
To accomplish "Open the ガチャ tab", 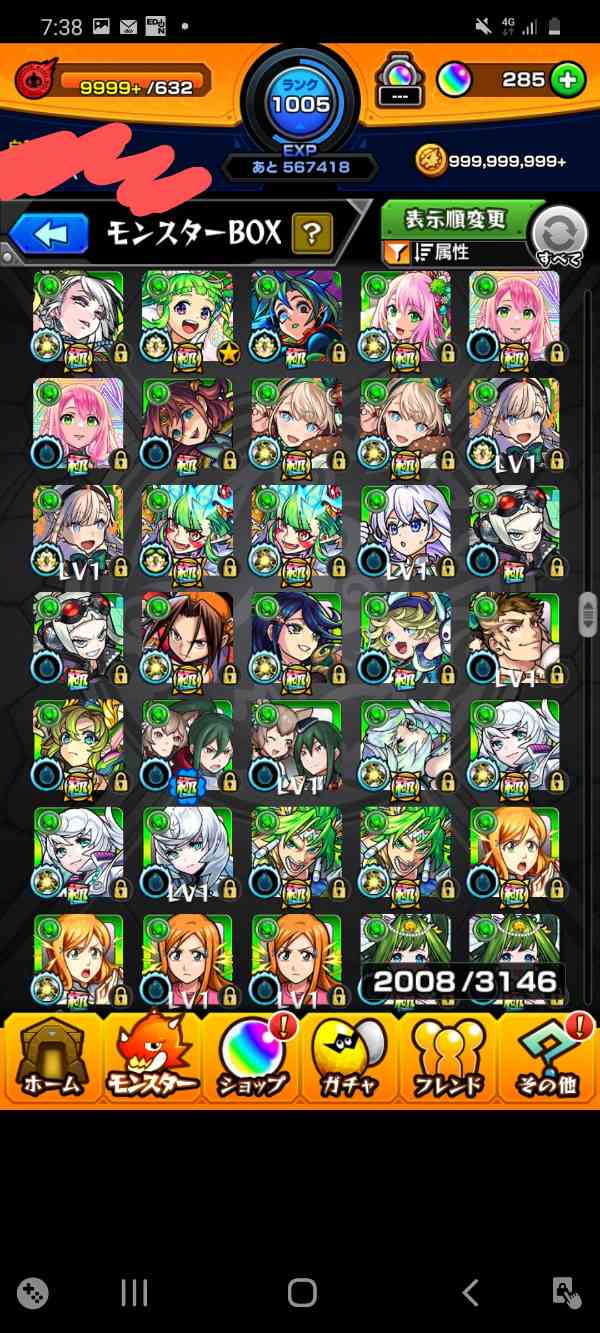I will coord(350,1056).
